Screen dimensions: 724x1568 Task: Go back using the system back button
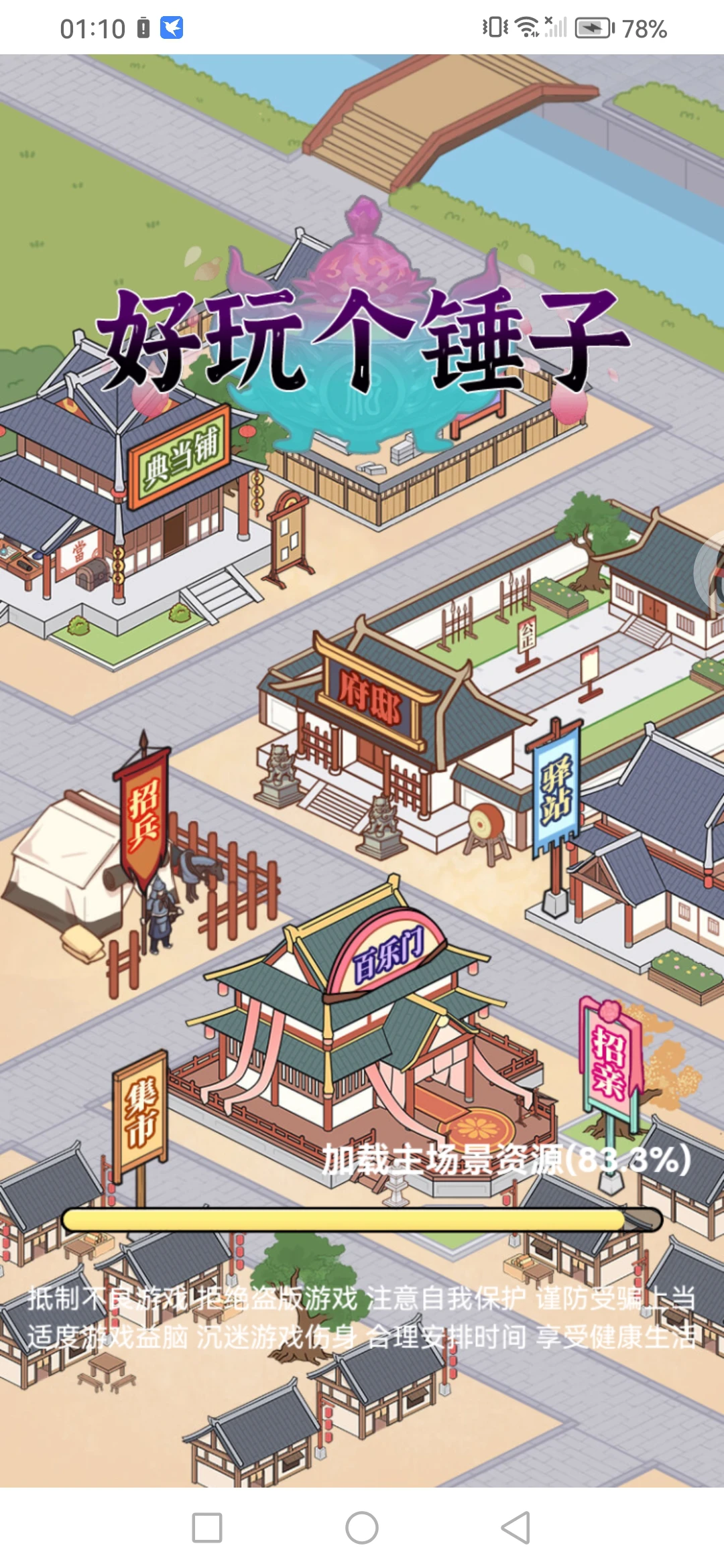(516, 1528)
